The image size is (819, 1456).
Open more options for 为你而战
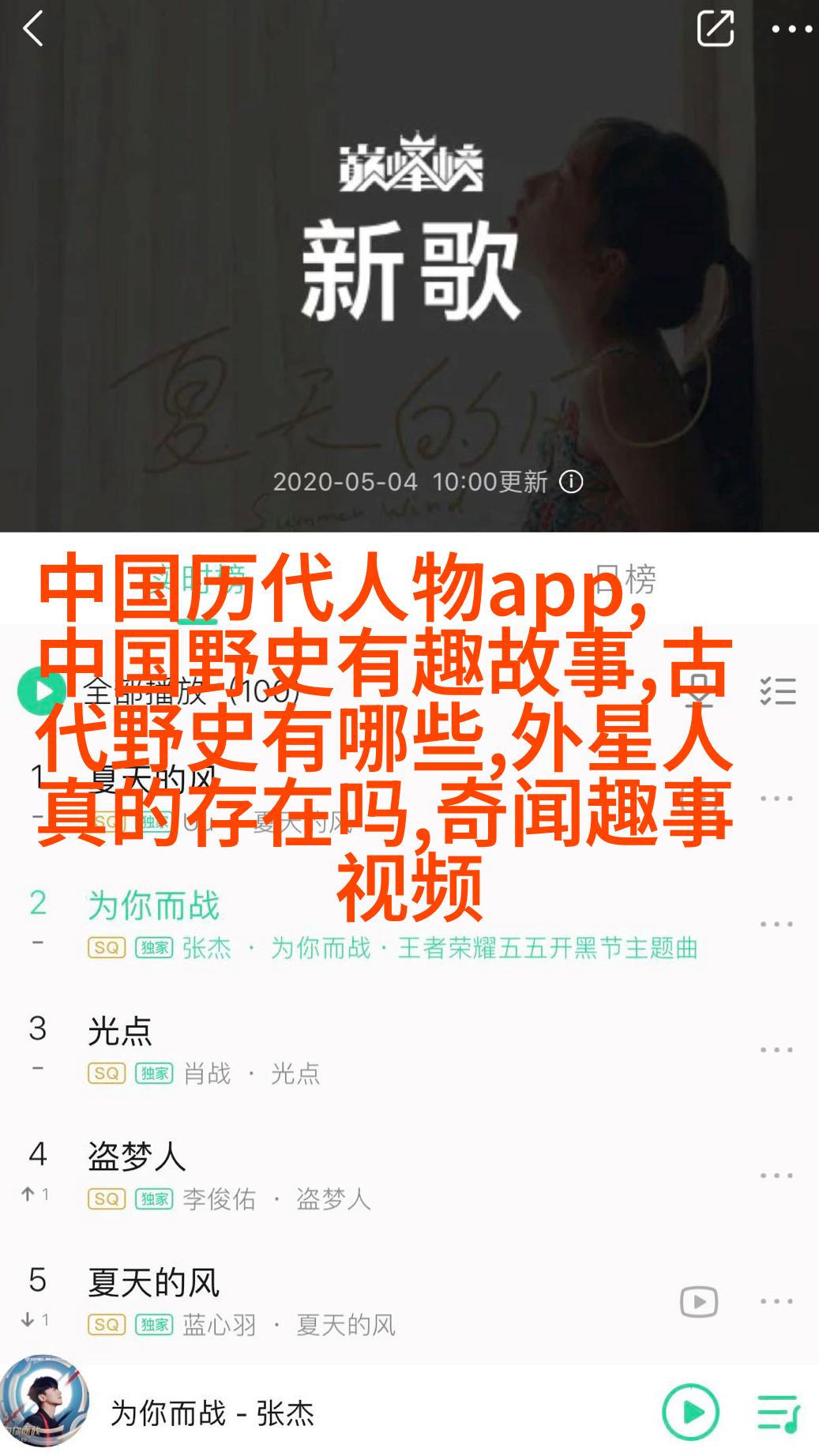coord(776,924)
